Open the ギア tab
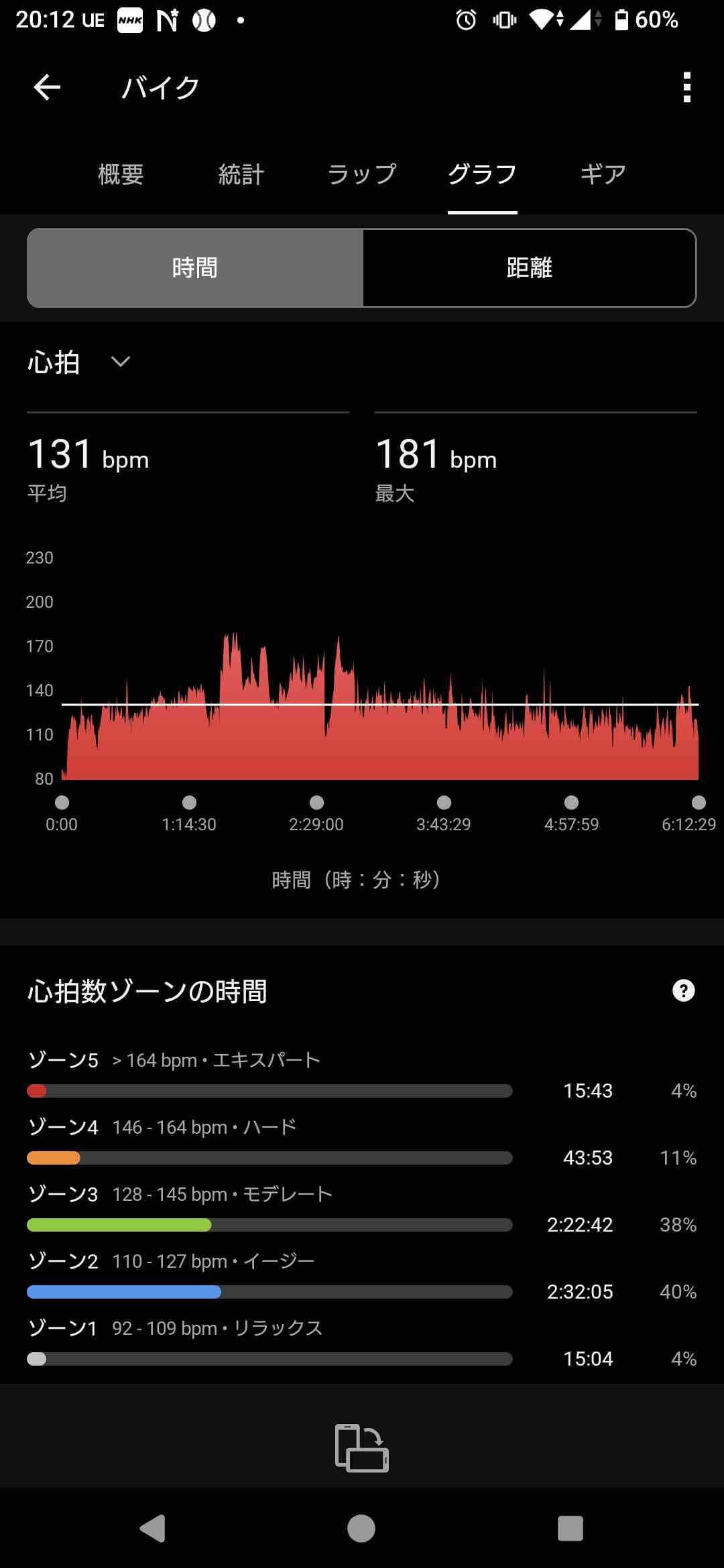Screen dimensions: 724x1568 [603, 174]
